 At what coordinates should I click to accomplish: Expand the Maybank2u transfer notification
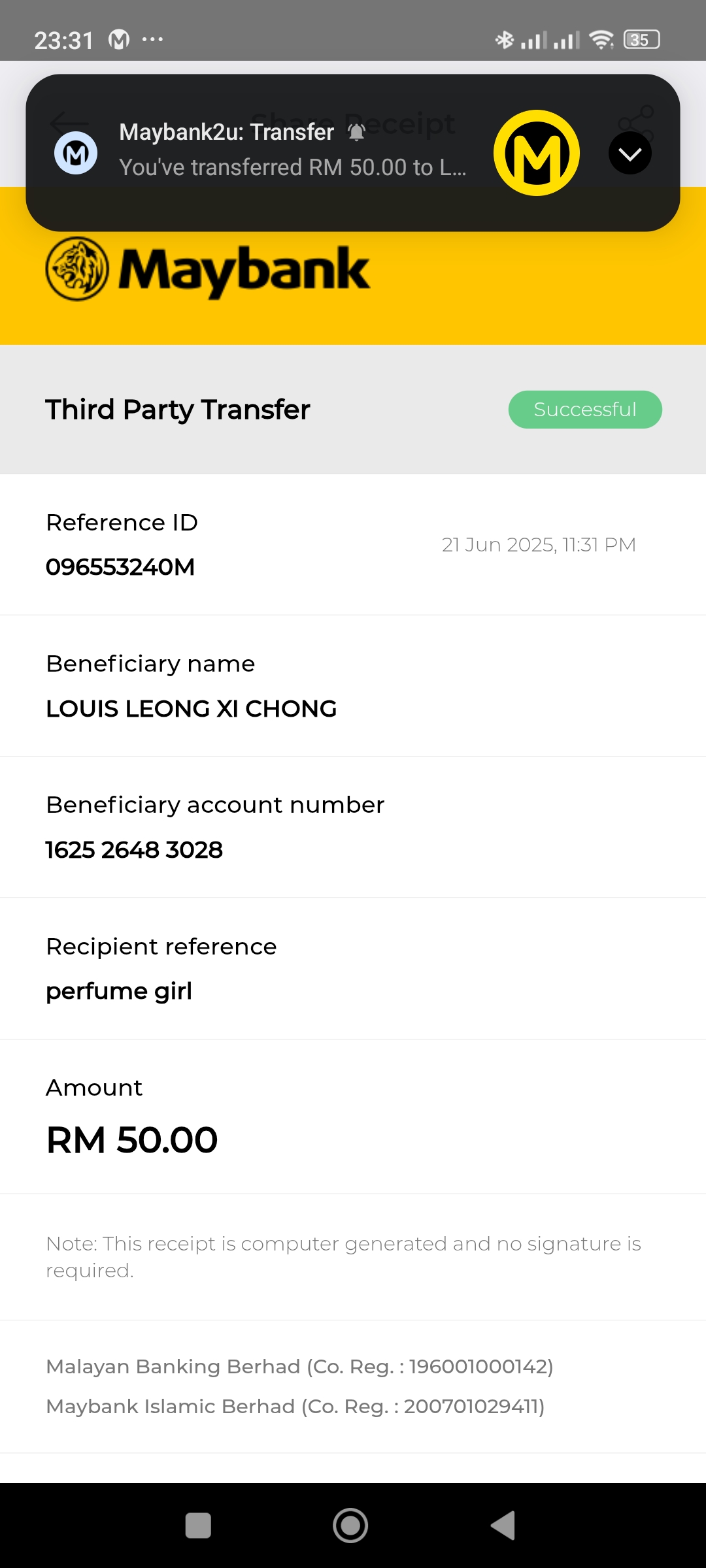pyautogui.click(x=630, y=153)
